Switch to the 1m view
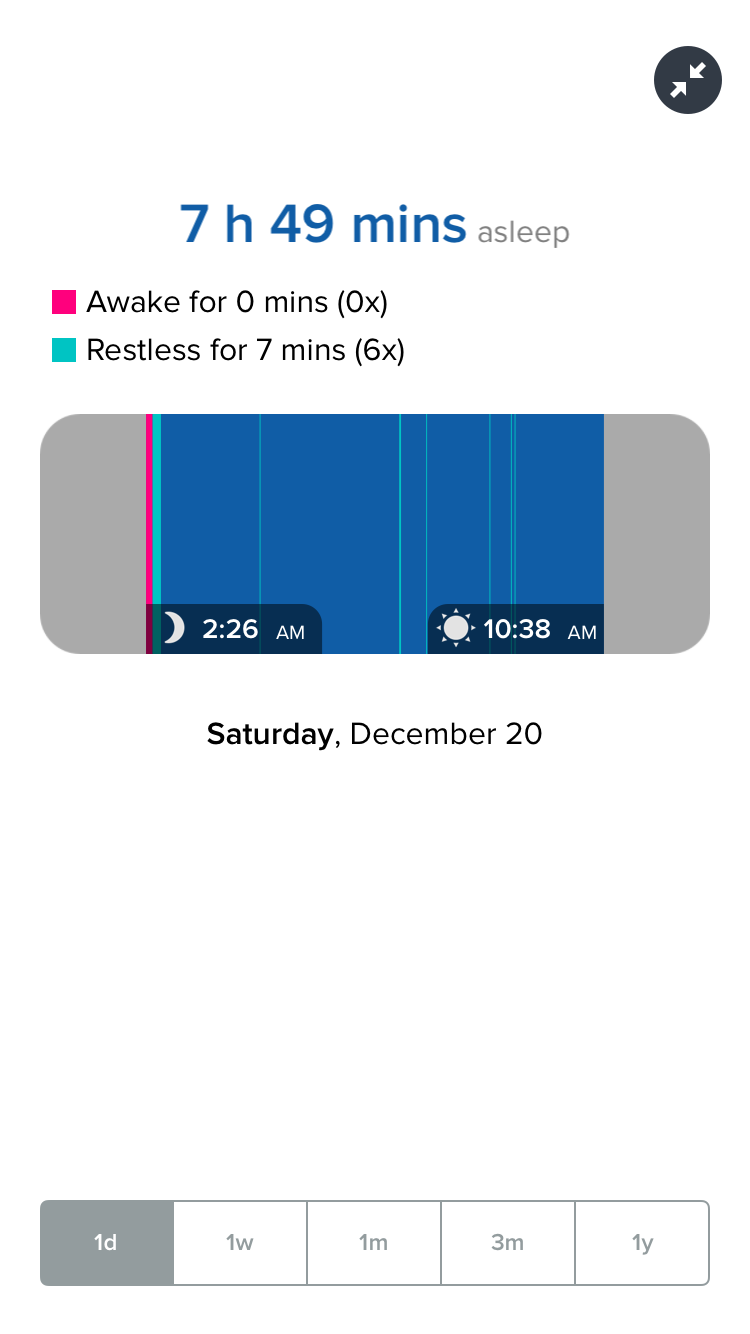The height and width of the screenshot is (1334, 750). coord(374,1242)
